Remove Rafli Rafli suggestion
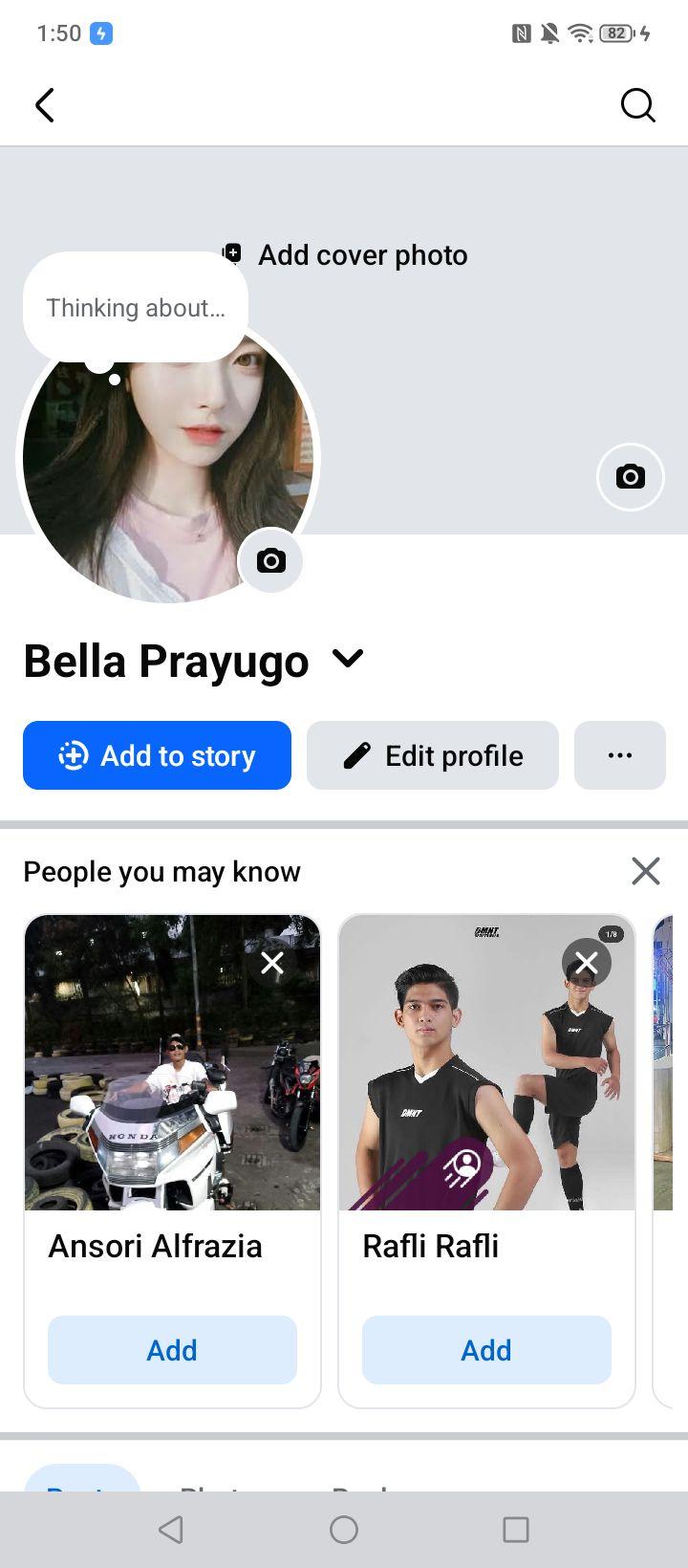The width and height of the screenshot is (688, 1568). coord(587,963)
